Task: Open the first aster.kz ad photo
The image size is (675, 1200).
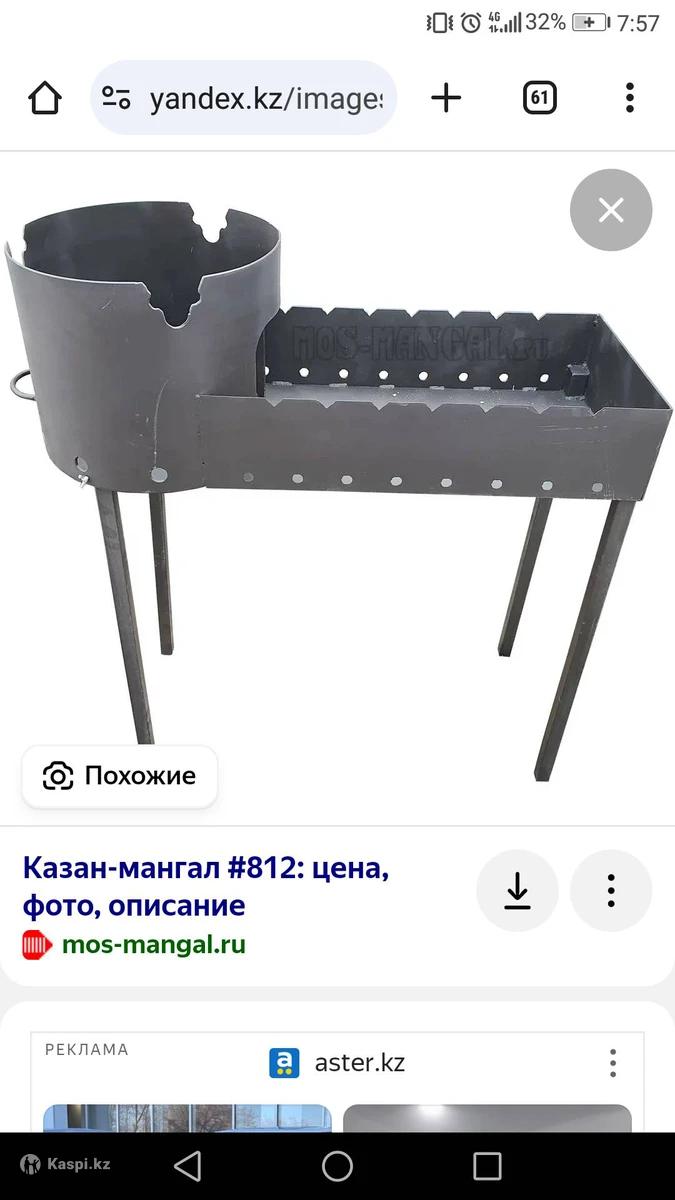Action: tap(187, 1118)
